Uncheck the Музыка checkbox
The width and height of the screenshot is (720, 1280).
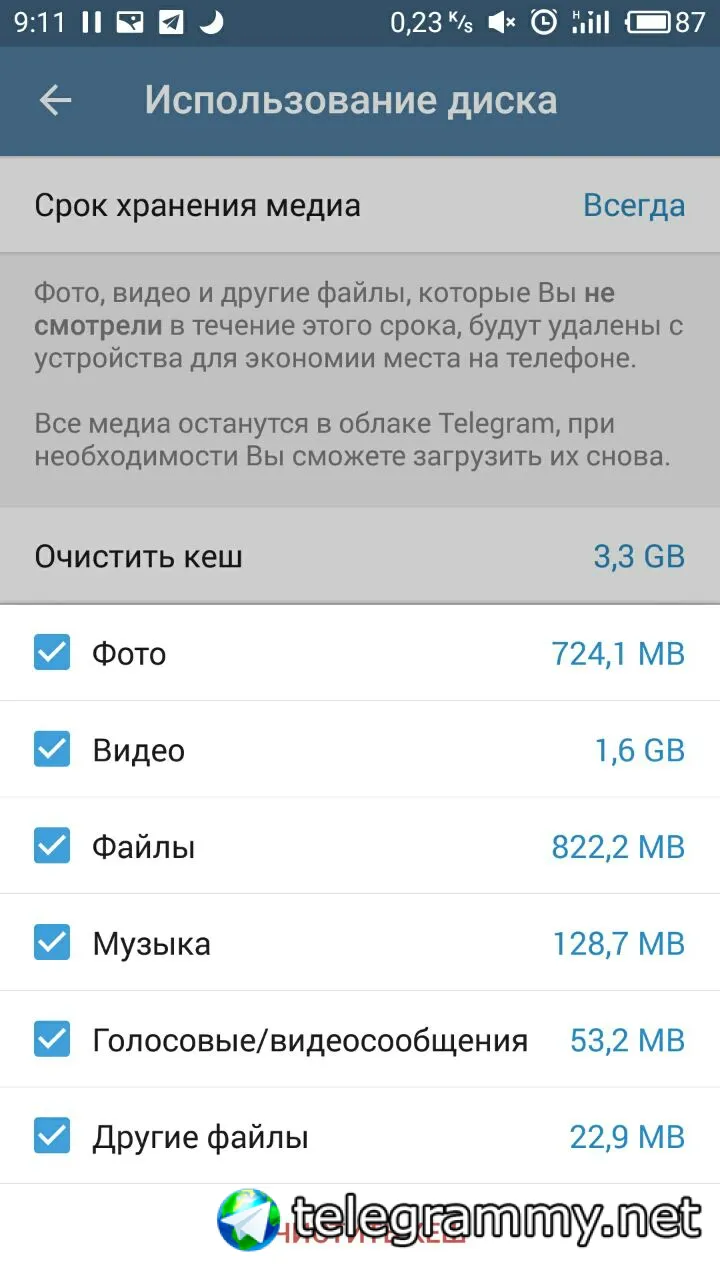point(52,943)
